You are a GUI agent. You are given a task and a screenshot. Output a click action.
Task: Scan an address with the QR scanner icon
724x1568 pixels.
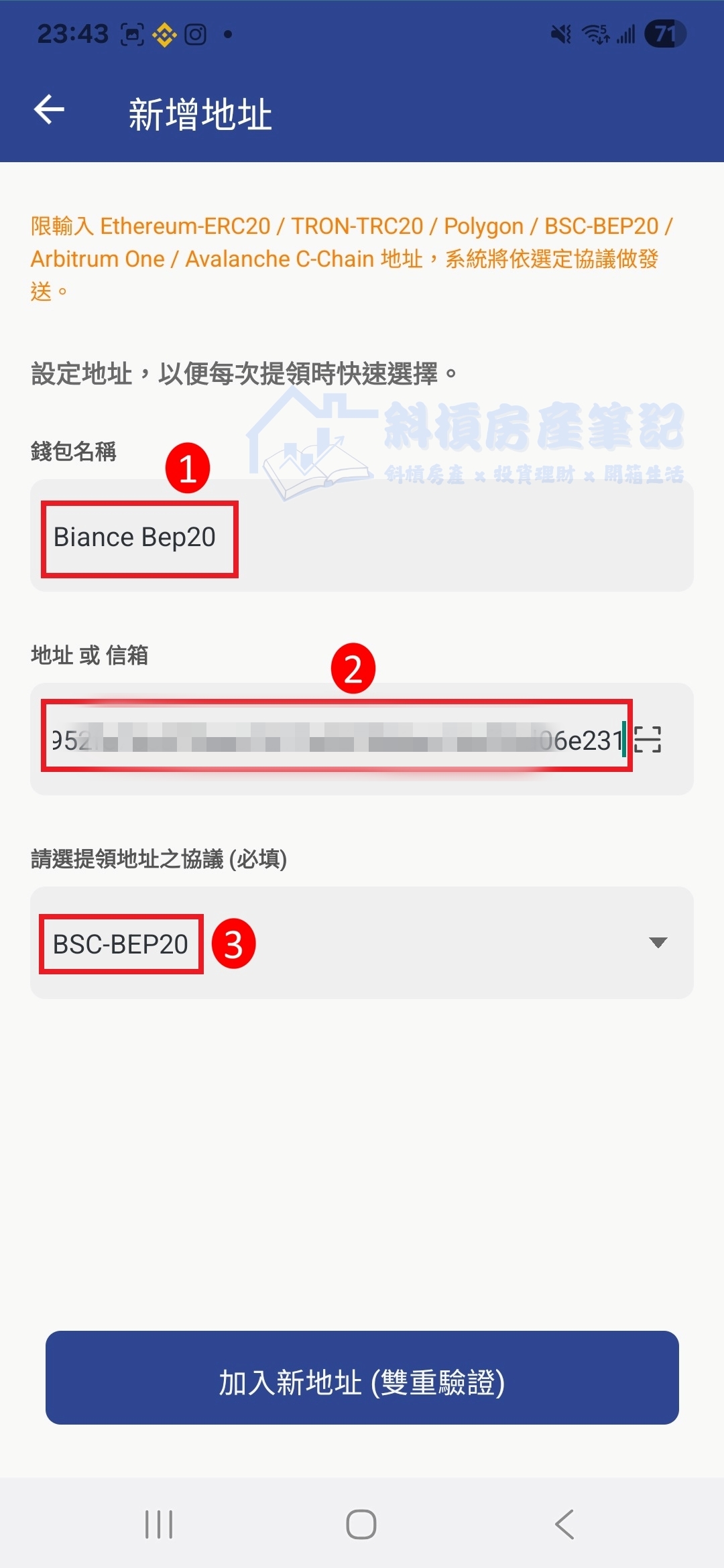(648, 740)
